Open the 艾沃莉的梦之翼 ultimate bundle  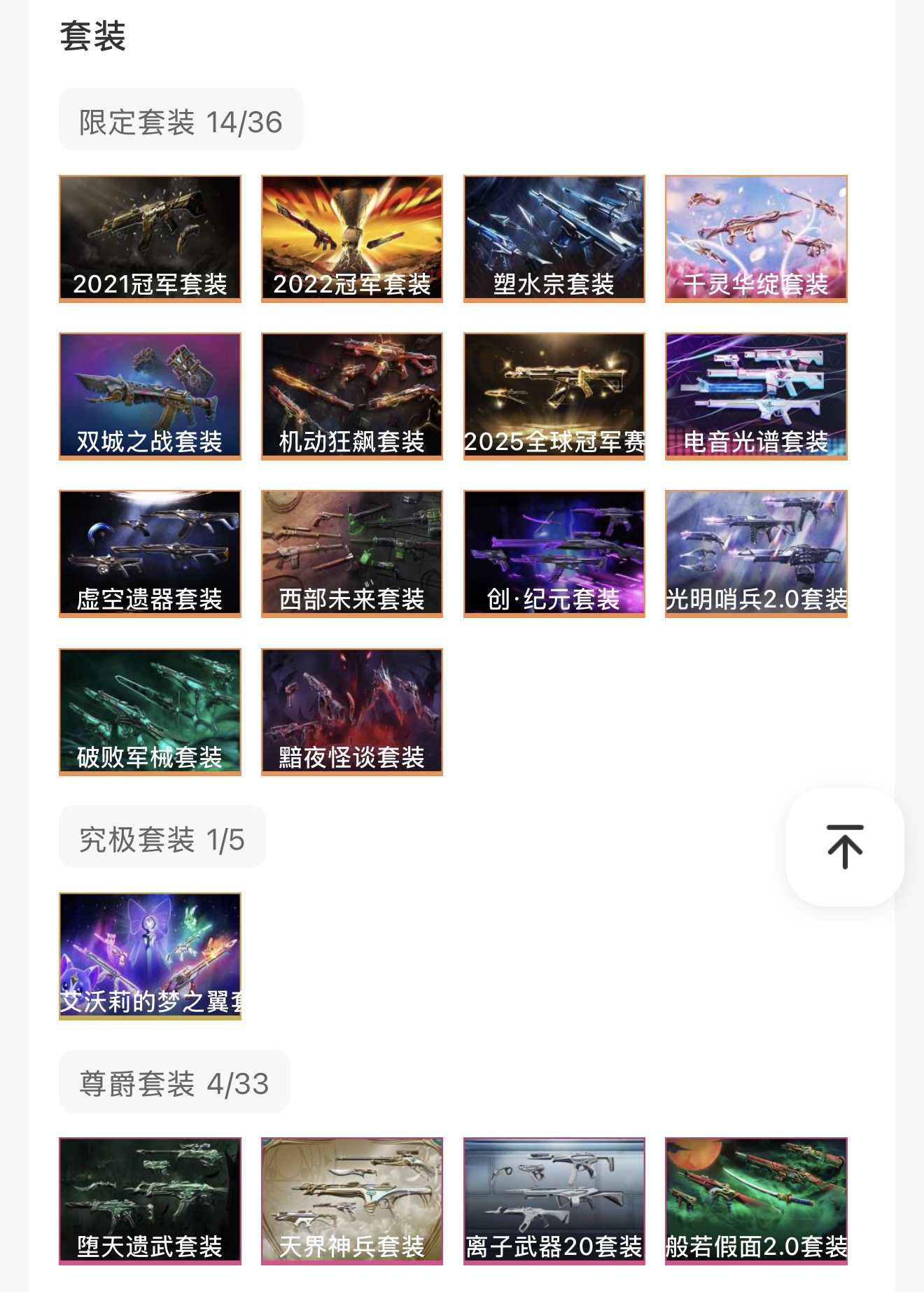tap(150, 956)
